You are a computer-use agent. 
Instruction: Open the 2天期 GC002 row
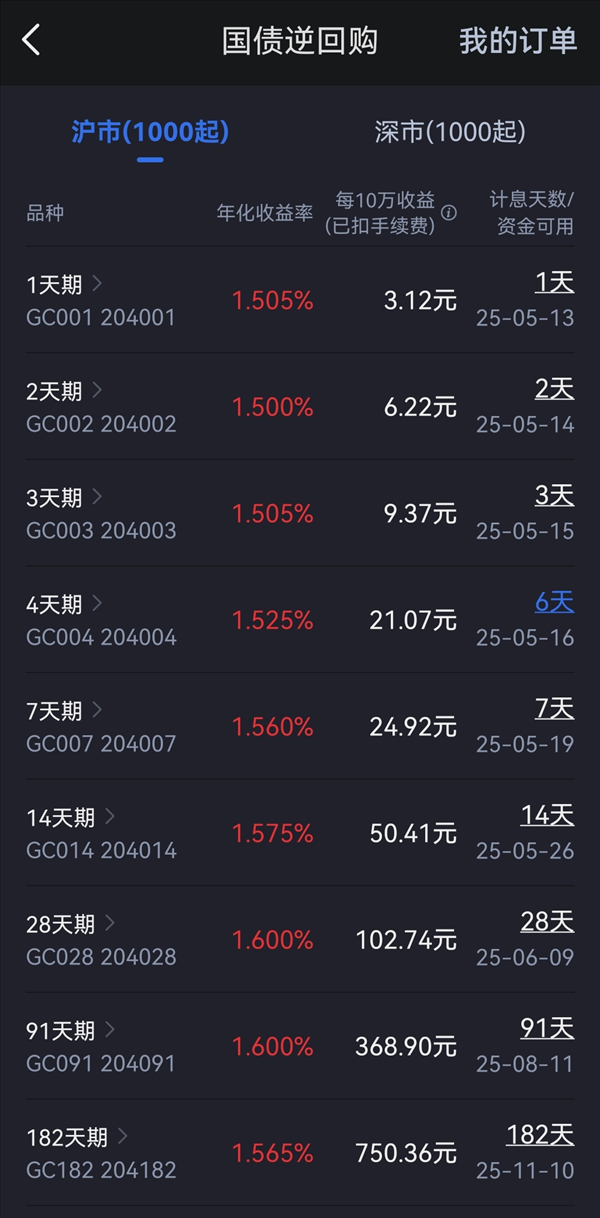tap(300, 407)
